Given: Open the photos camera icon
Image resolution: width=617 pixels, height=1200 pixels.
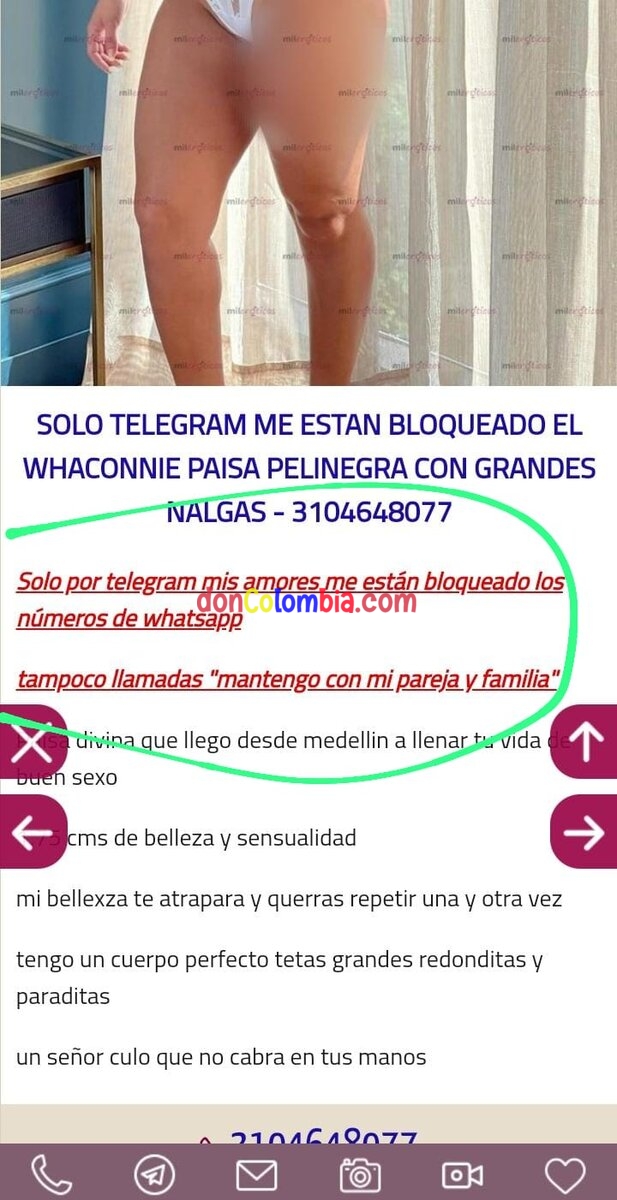Looking at the screenshot, I should [360, 1174].
